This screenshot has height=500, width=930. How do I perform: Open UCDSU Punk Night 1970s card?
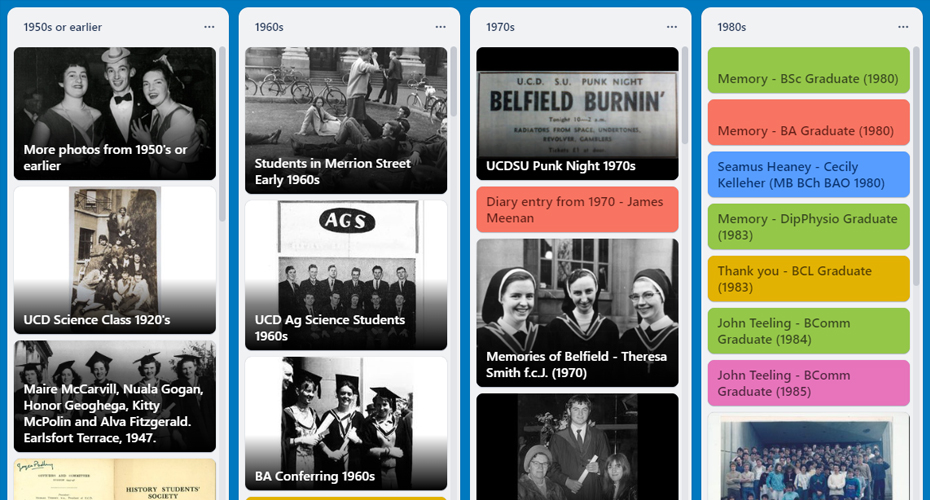[x=577, y=113]
